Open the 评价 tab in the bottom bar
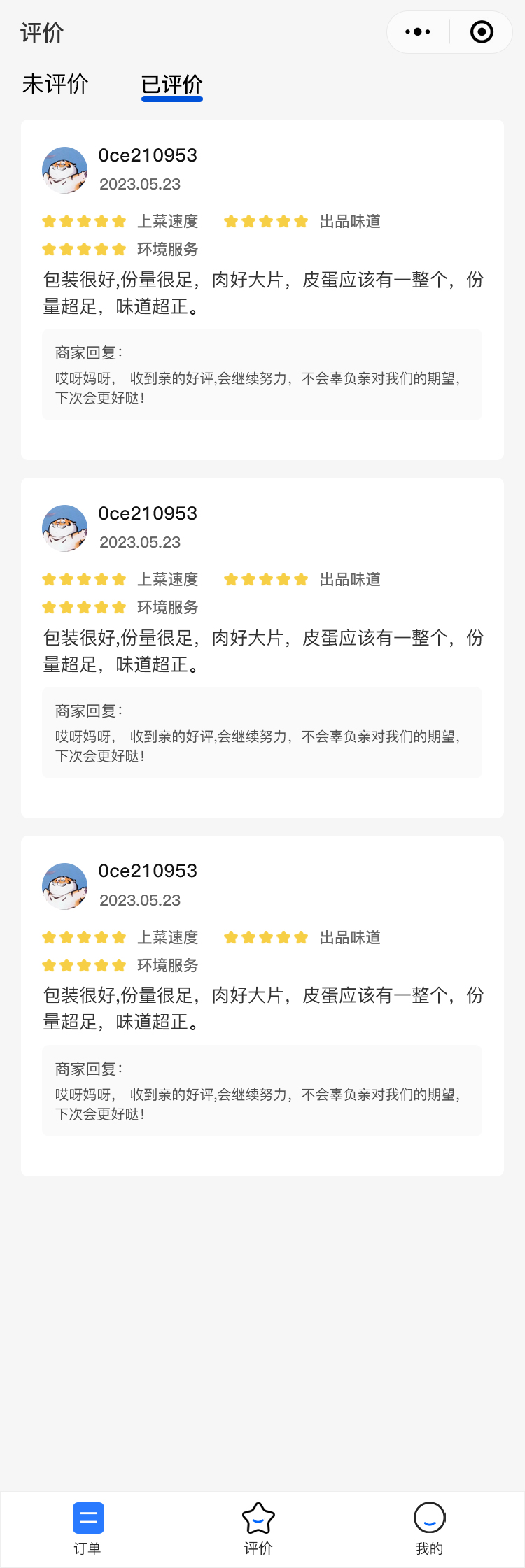This screenshot has width=525, height=1568. [258, 1527]
